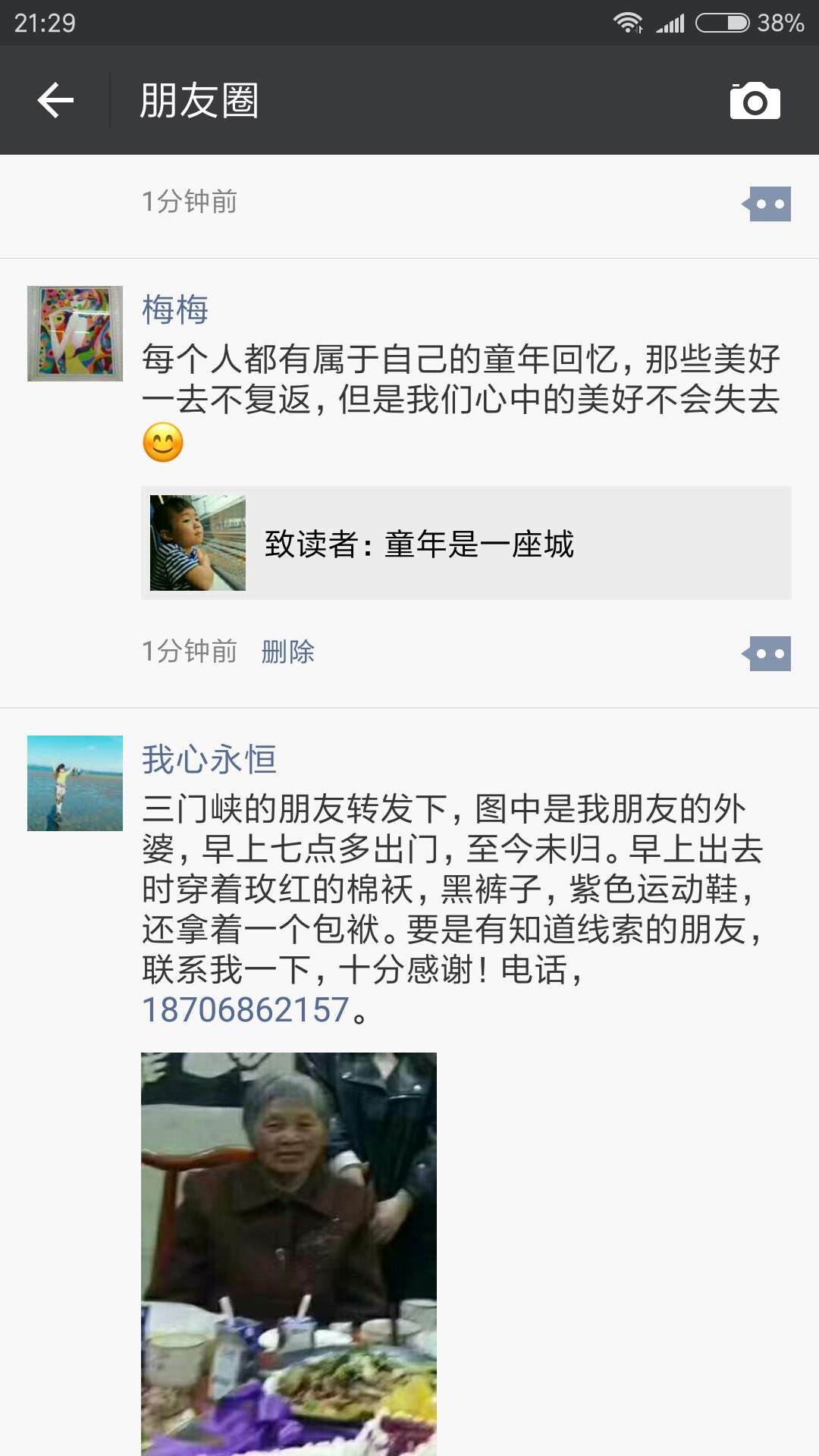Open shared article 致读者：童年是一座城
The width and height of the screenshot is (819, 1456).
pos(466,543)
